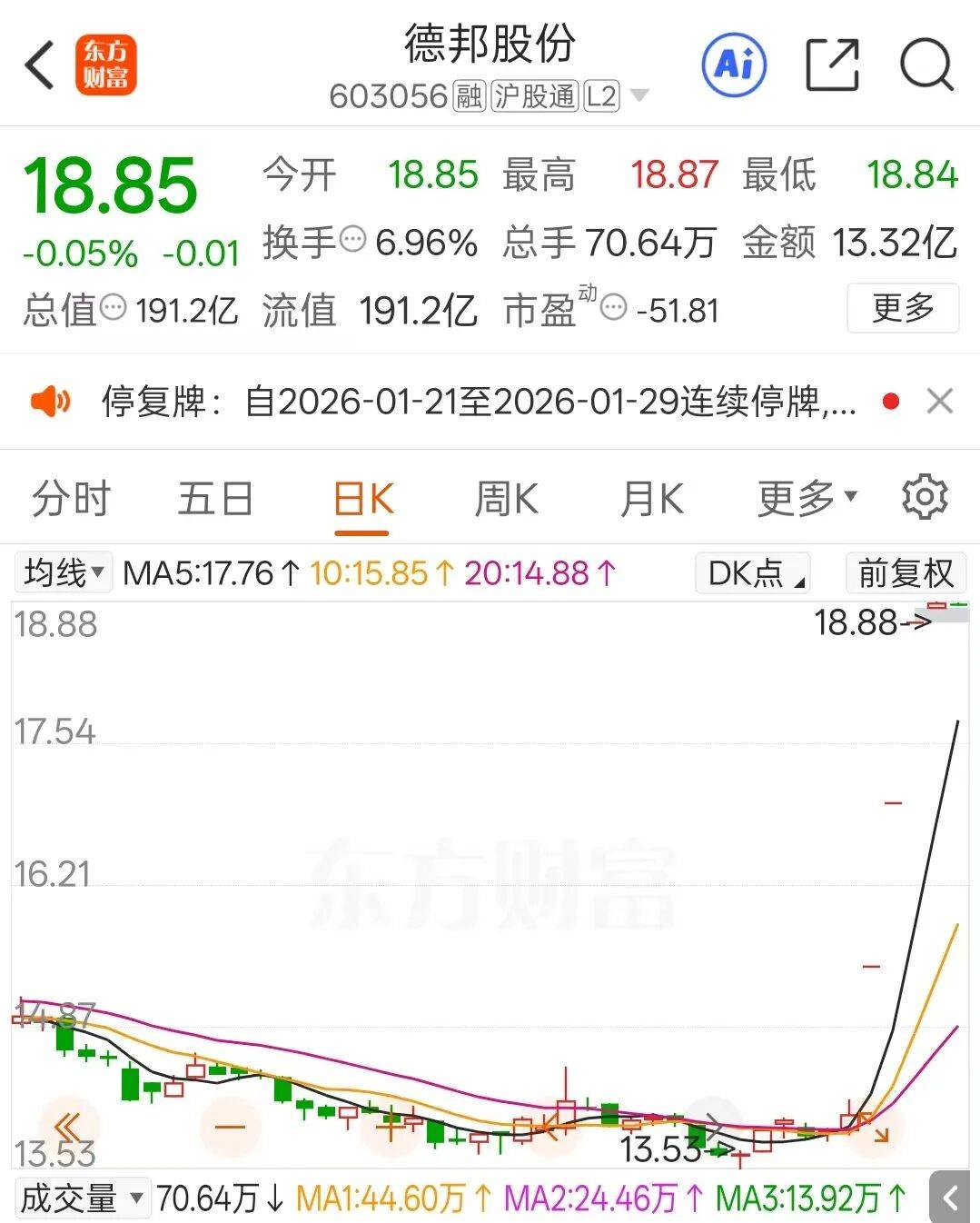The image size is (980, 1223).
Task: Toggle DK点 buy-sell signals
Action: point(751,572)
